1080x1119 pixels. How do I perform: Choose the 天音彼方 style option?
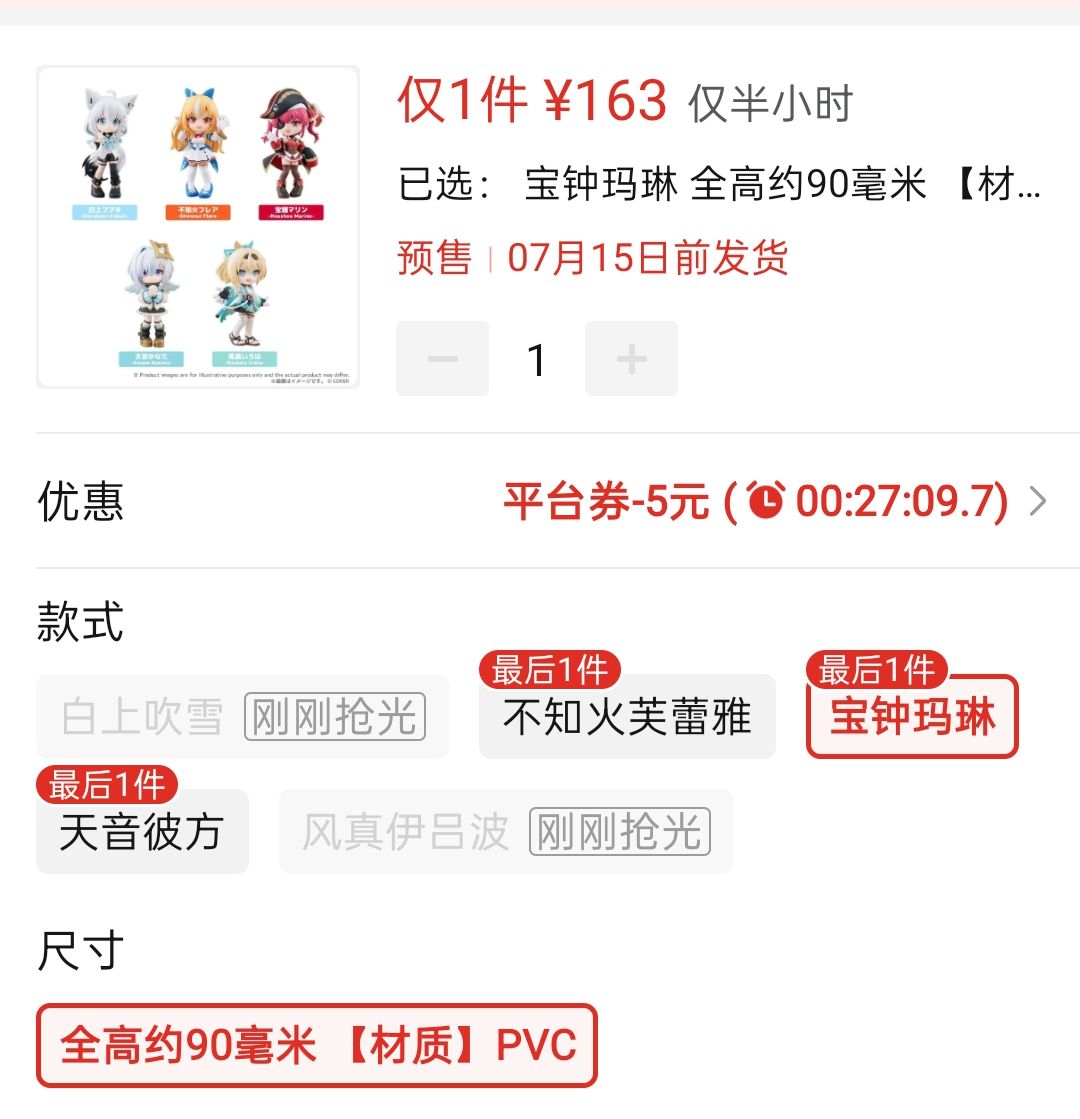142,831
